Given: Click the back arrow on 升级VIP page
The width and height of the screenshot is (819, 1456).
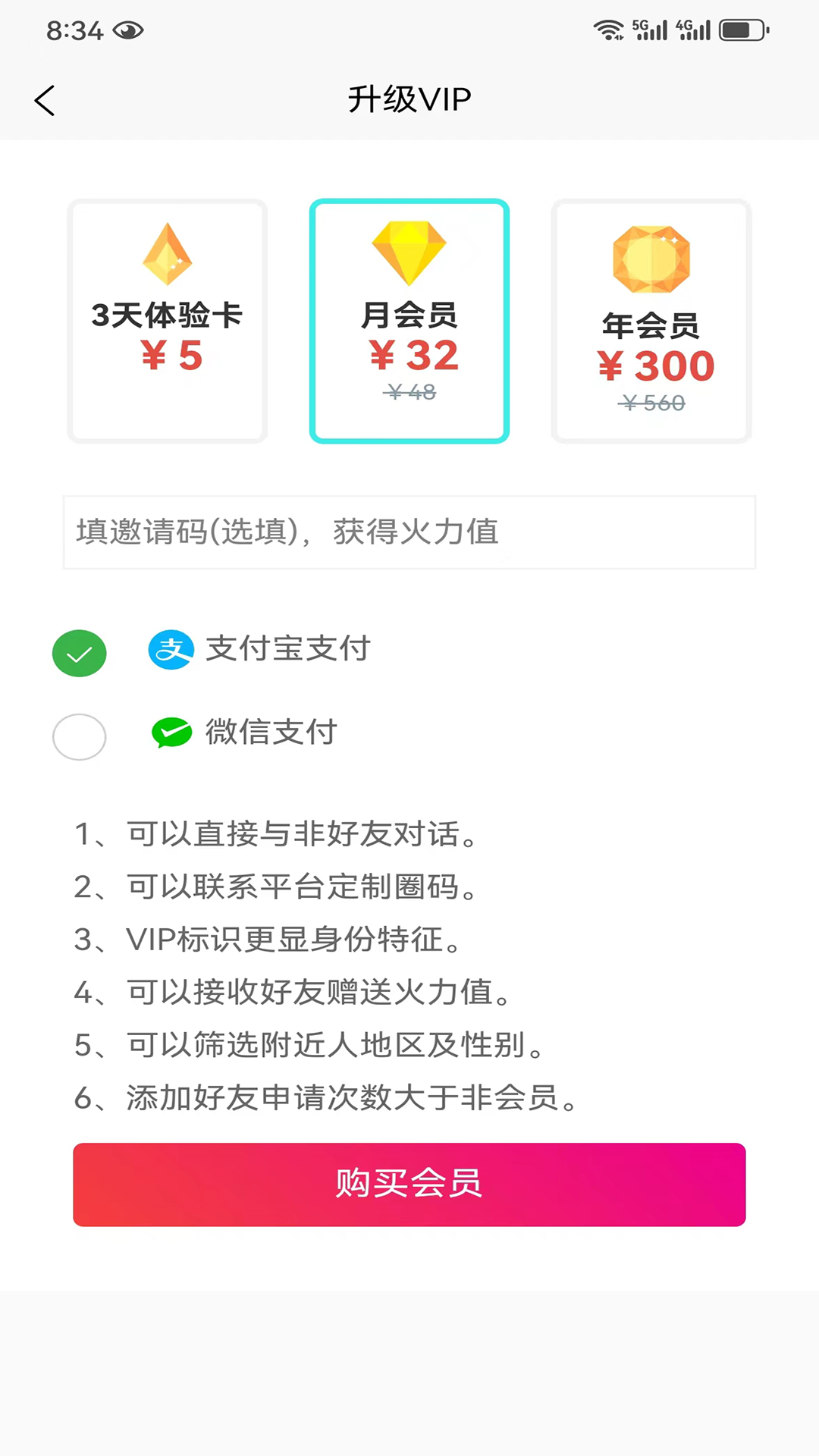Looking at the screenshot, I should [x=45, y=99].
